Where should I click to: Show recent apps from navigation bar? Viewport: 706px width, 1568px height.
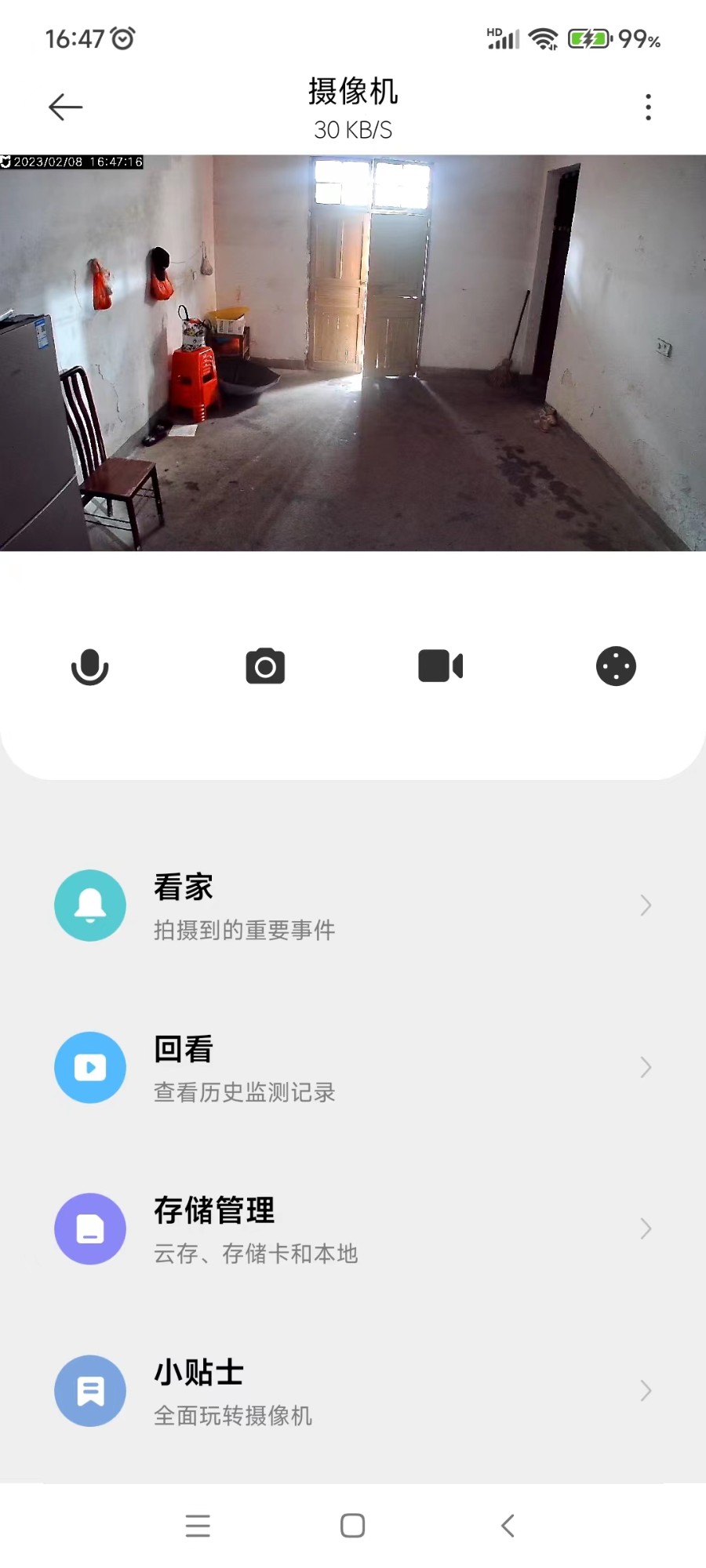click(x=198, y=1526)
